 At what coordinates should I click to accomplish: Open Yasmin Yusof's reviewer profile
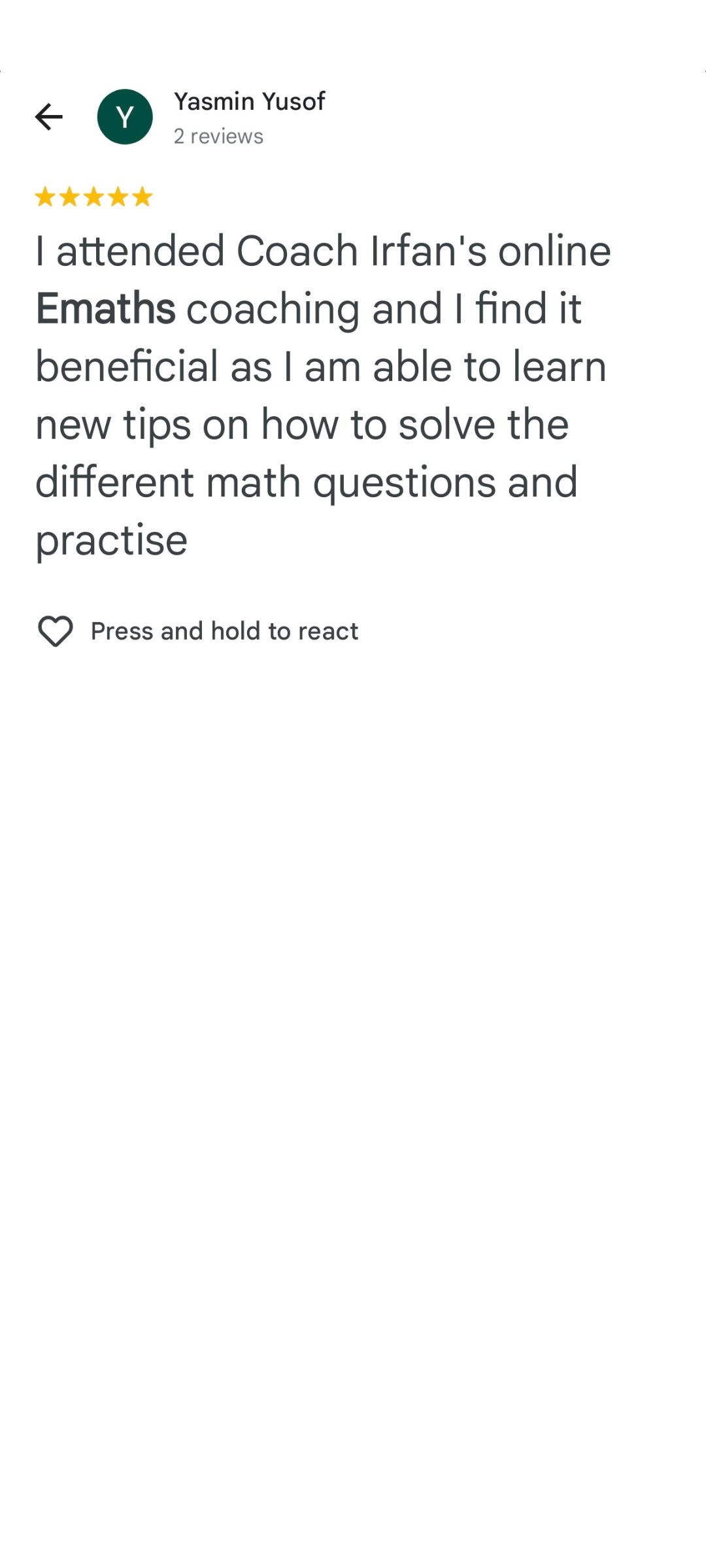[249, 102]
